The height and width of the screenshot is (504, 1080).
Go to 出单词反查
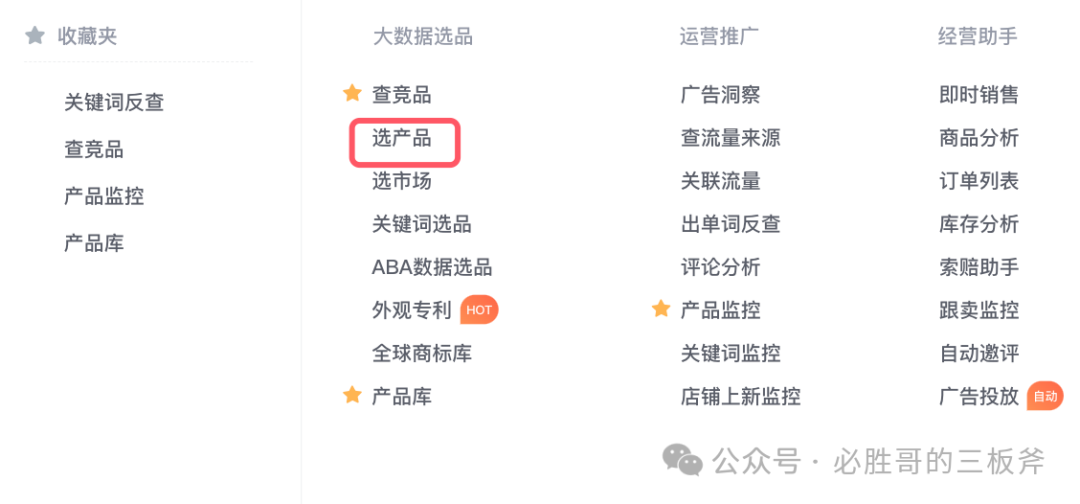click(730, 224)
